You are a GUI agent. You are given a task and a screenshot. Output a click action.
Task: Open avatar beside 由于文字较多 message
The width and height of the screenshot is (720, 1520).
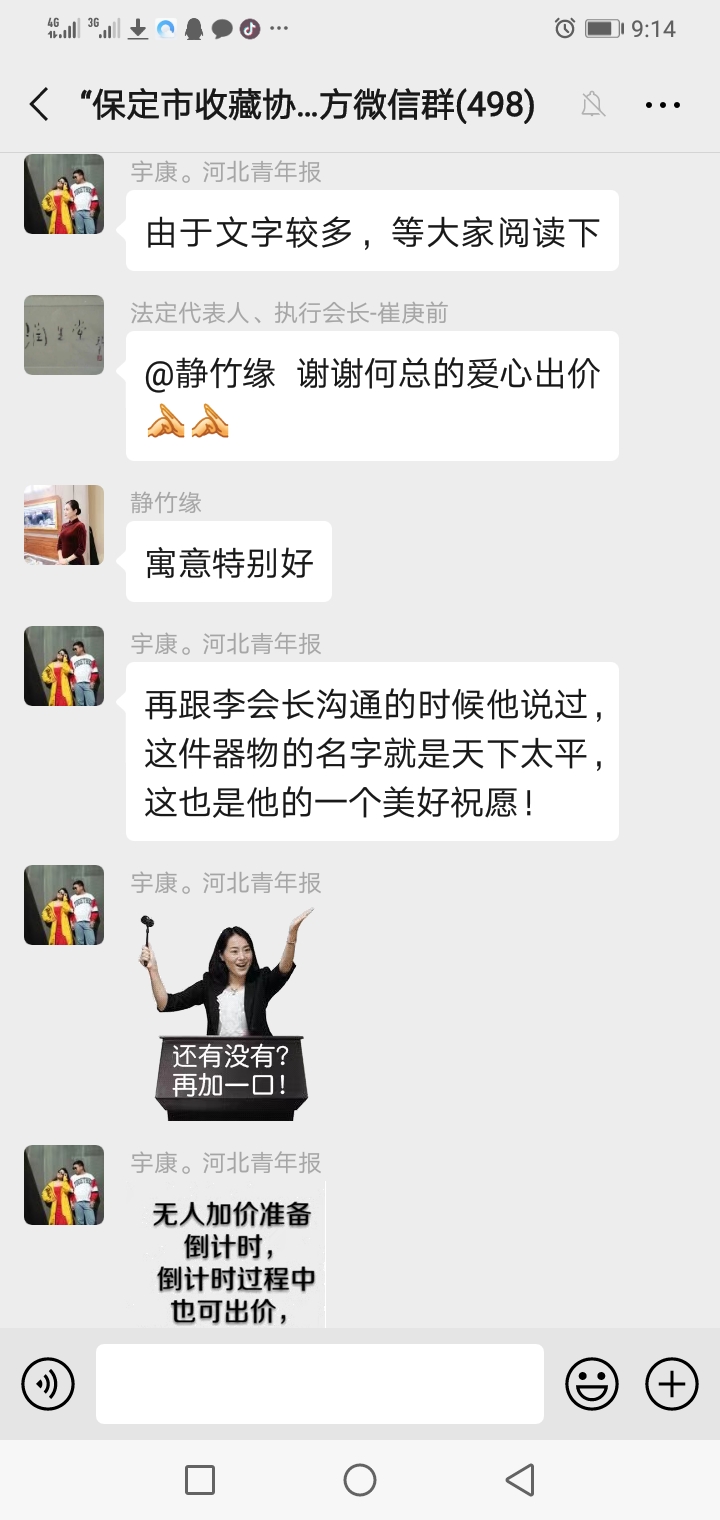64,194
